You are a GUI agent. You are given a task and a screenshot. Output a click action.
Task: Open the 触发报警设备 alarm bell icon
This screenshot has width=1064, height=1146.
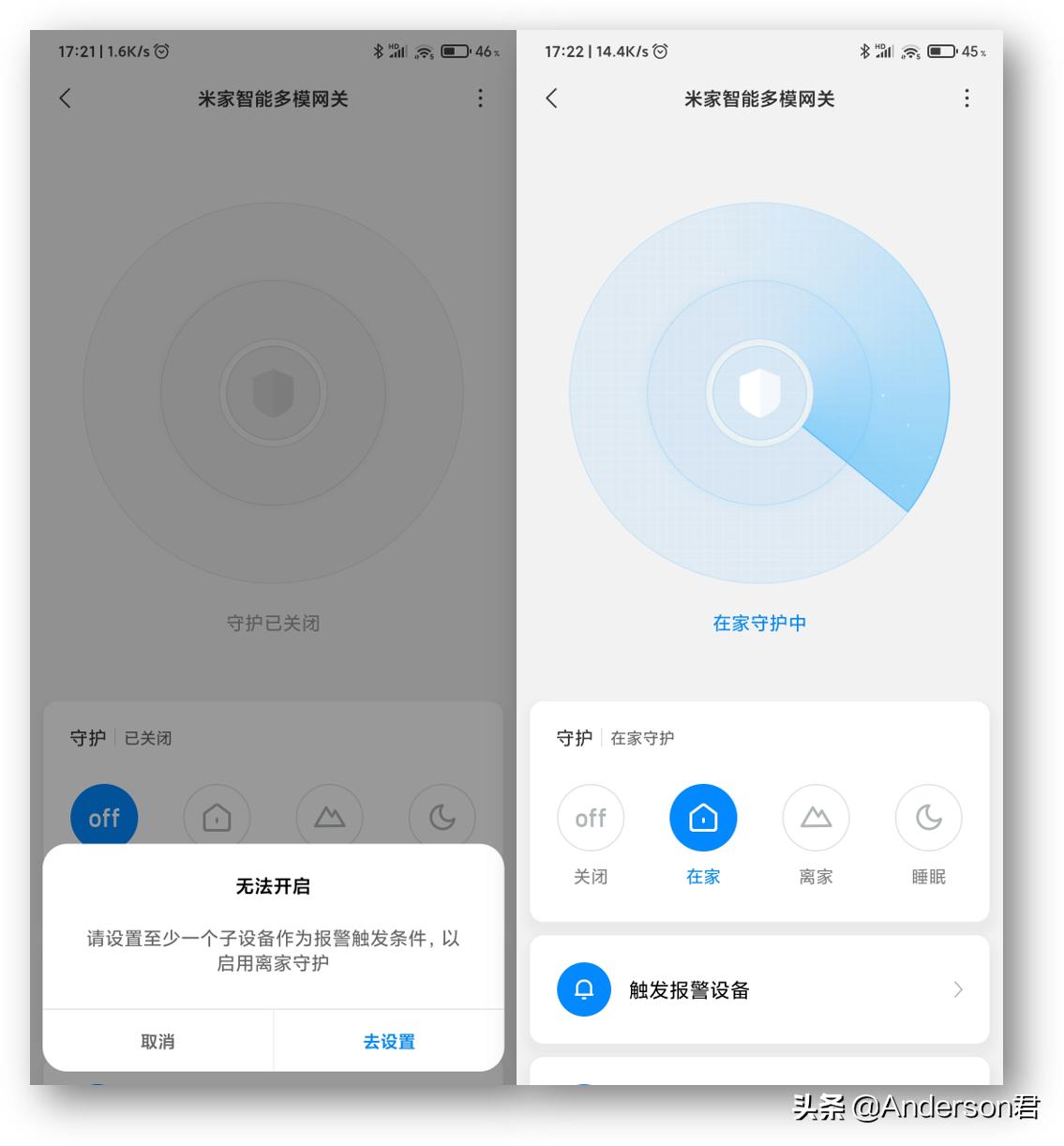pyautogui.click(x=583, y=989)
